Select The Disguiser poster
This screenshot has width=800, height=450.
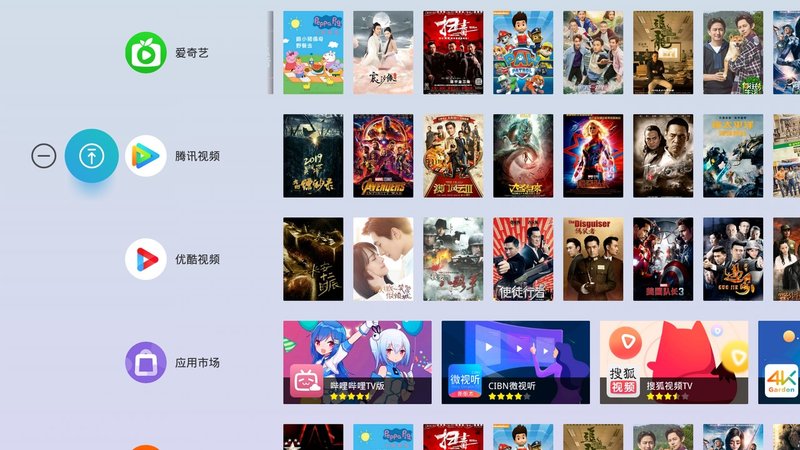(x=592, y=259)
